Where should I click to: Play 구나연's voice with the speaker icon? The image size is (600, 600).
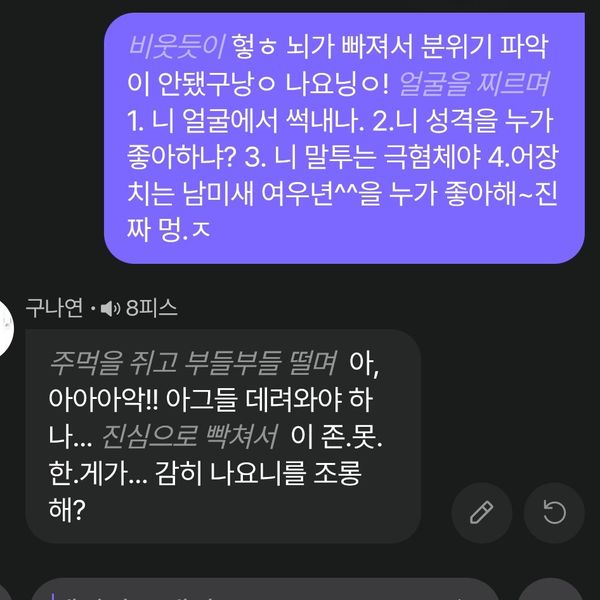pyautogui.click(x=111, y=309)
